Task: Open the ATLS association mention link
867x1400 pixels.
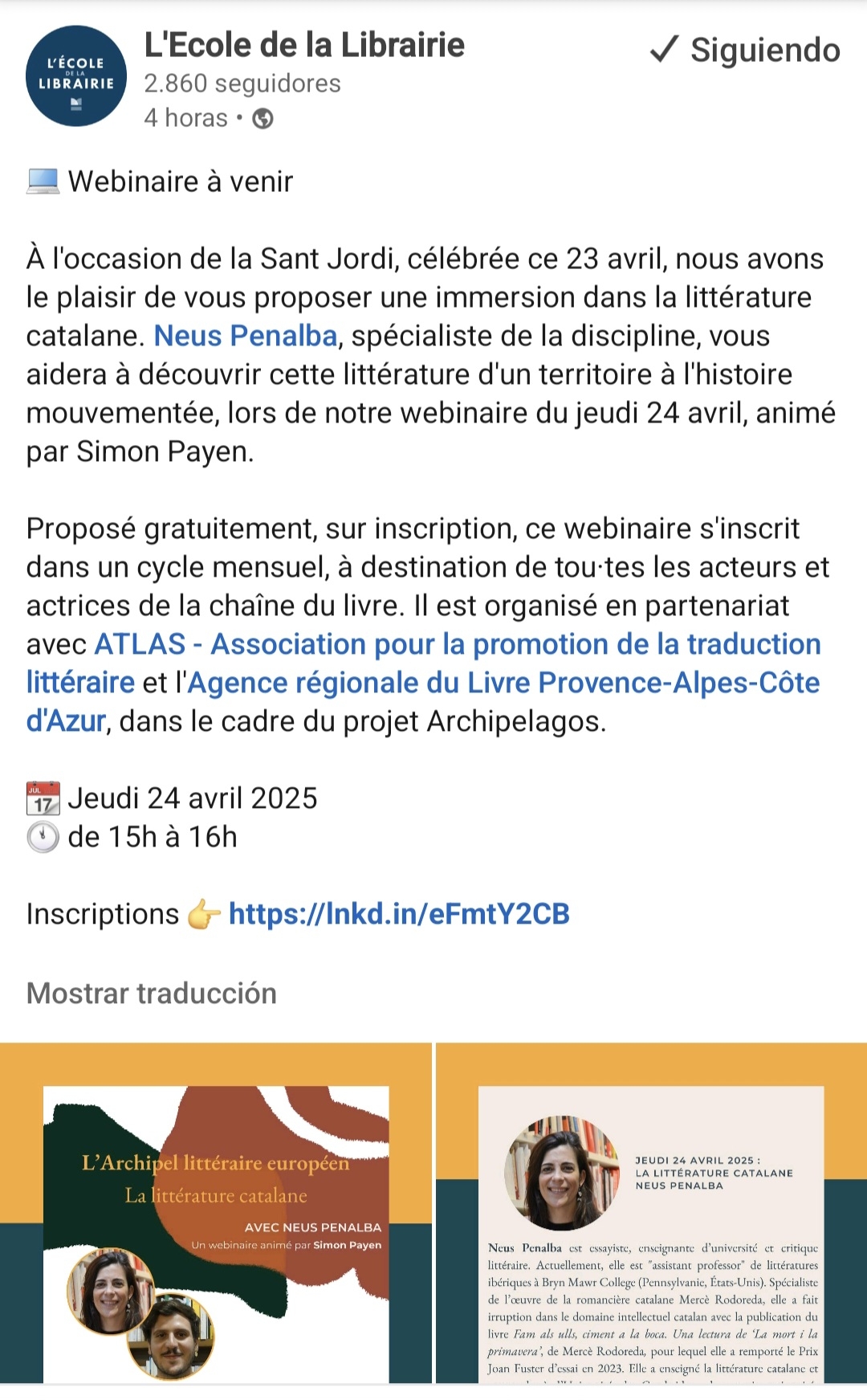Action: click(458, 644)
